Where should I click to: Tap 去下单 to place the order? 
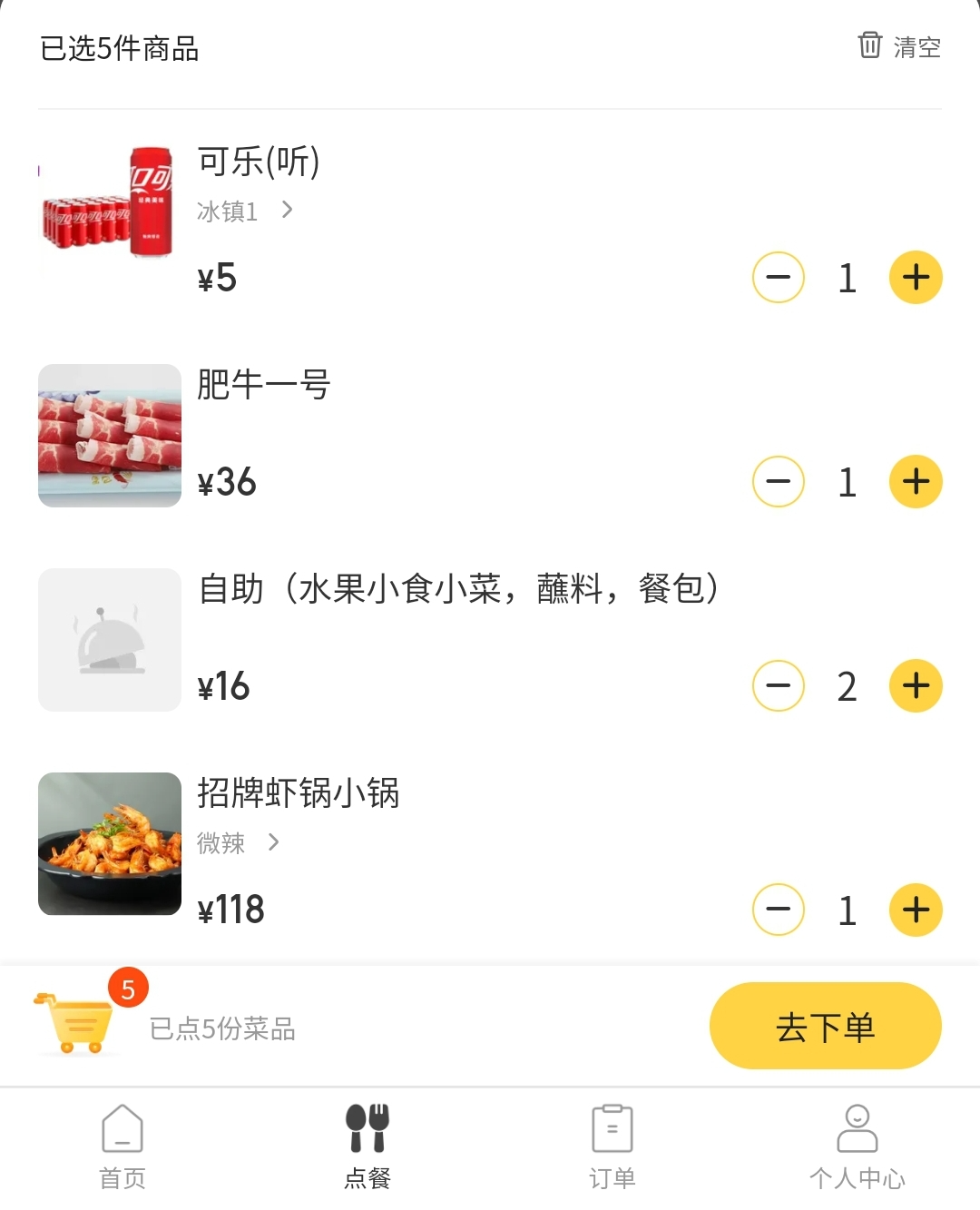pyautogui.click(x=825, y=1027)
